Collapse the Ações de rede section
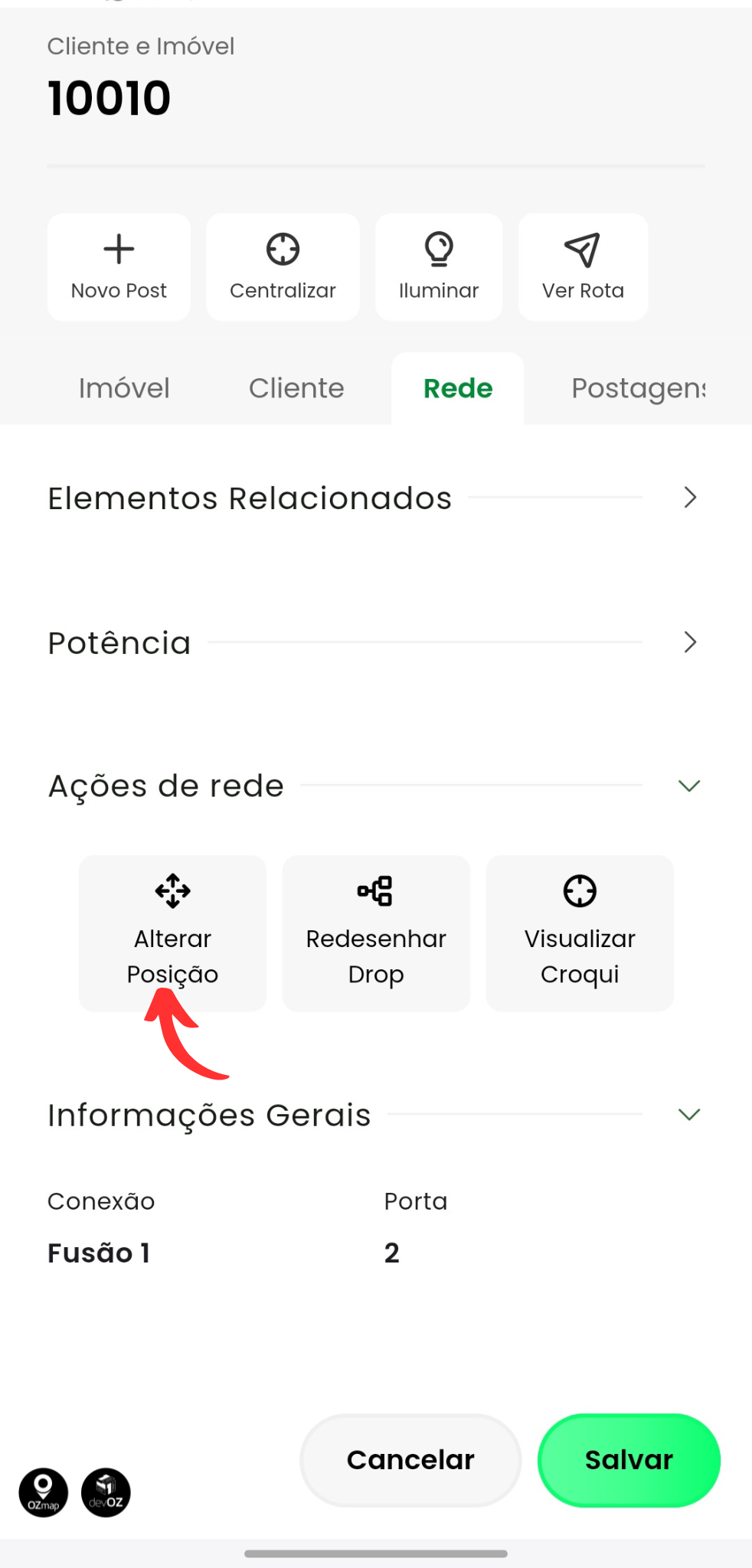 [x=689, y=786]
